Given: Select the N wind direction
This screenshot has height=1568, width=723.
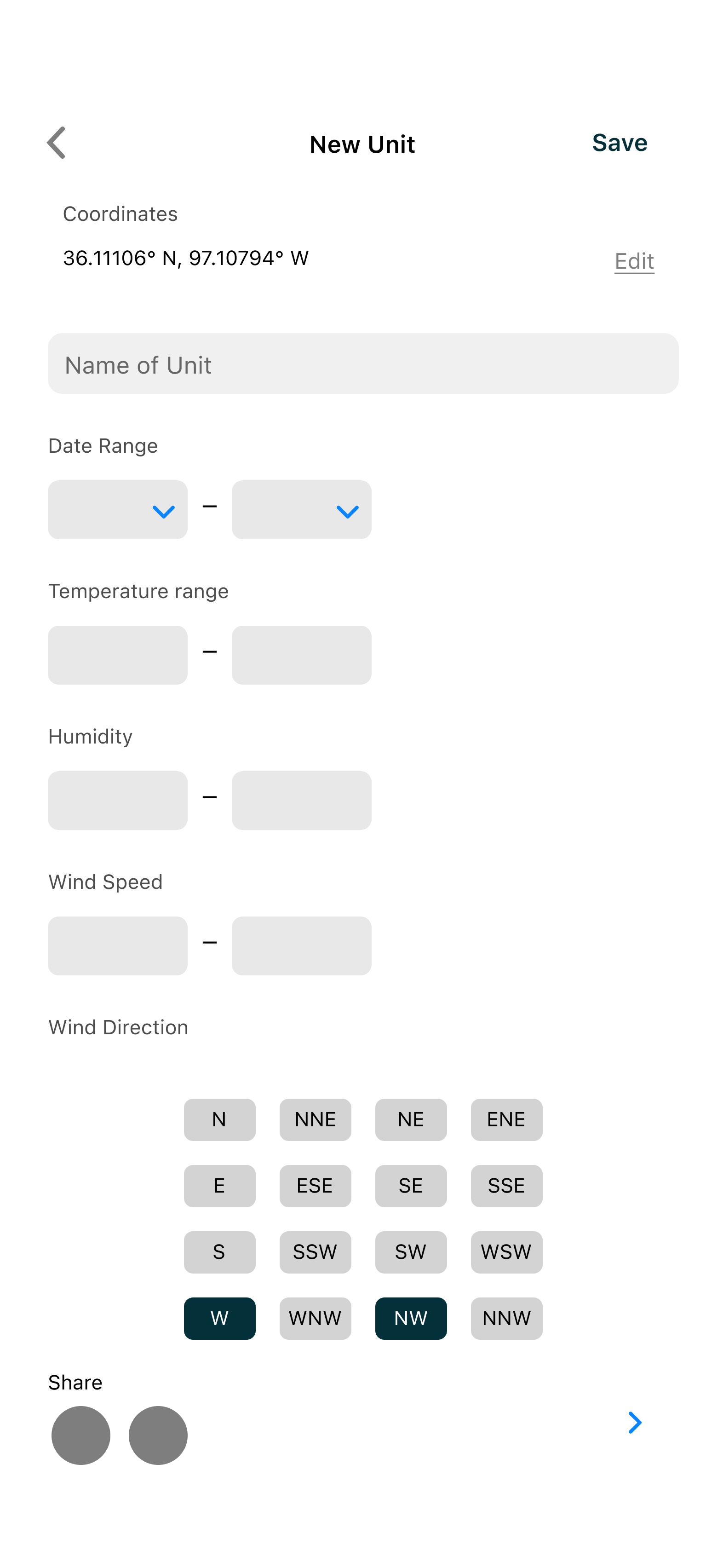Looking at the screenshot, I should tap(220, 1119).
